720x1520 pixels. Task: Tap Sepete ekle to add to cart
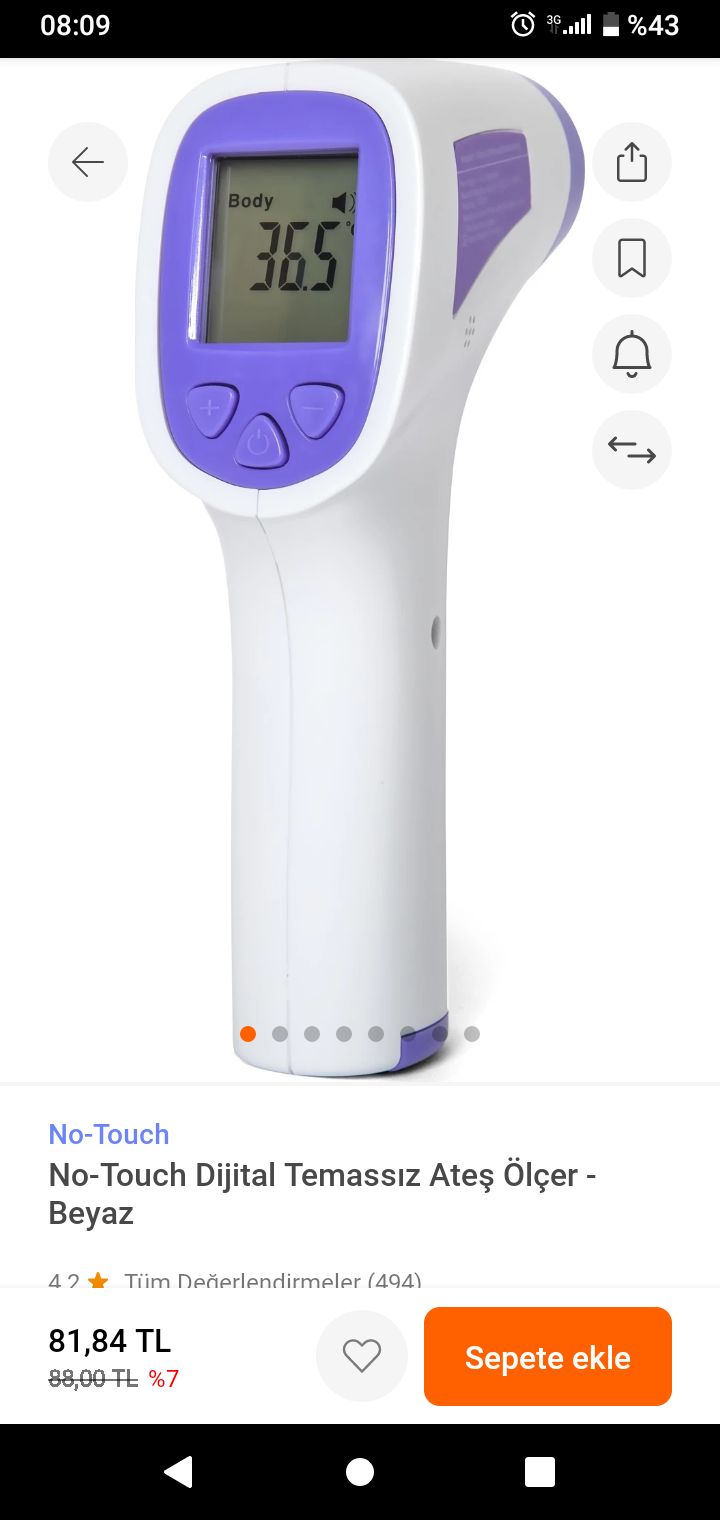pos(548,1356)
